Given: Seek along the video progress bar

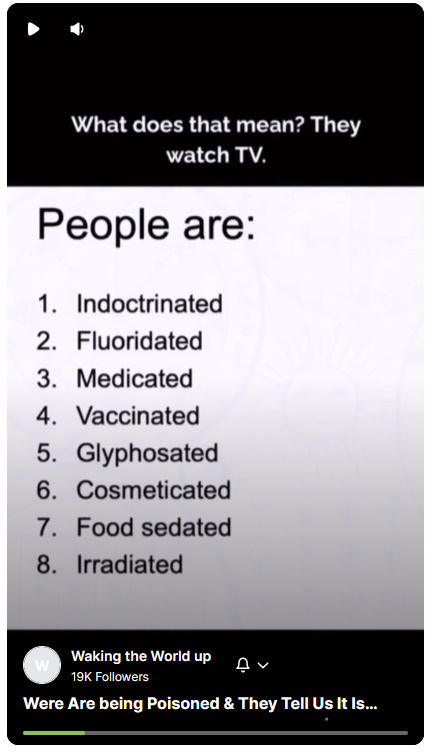Looking at the screenshot, I should [215, 733].
